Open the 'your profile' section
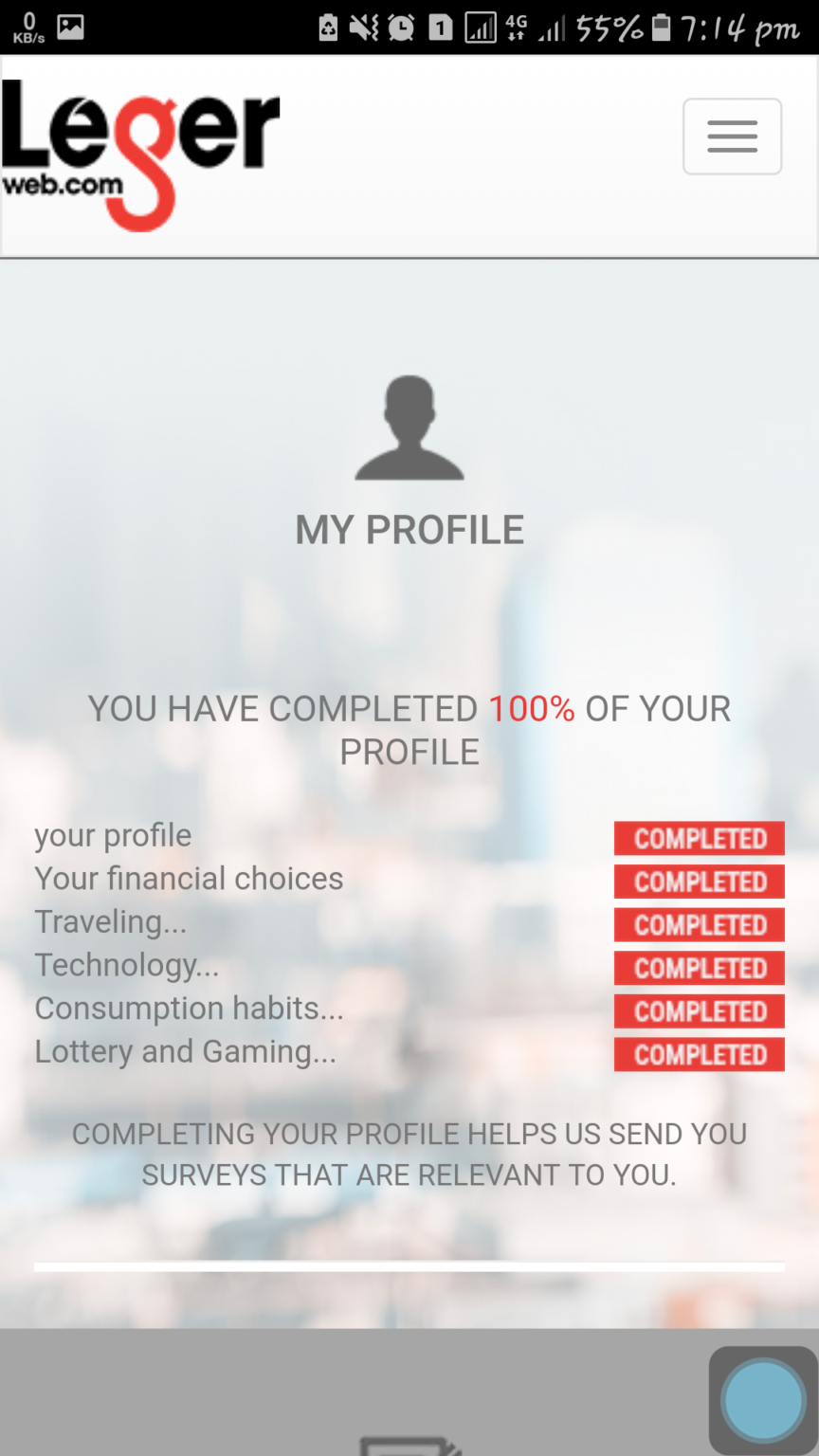The image size is (819, 1456). point(113,836)
